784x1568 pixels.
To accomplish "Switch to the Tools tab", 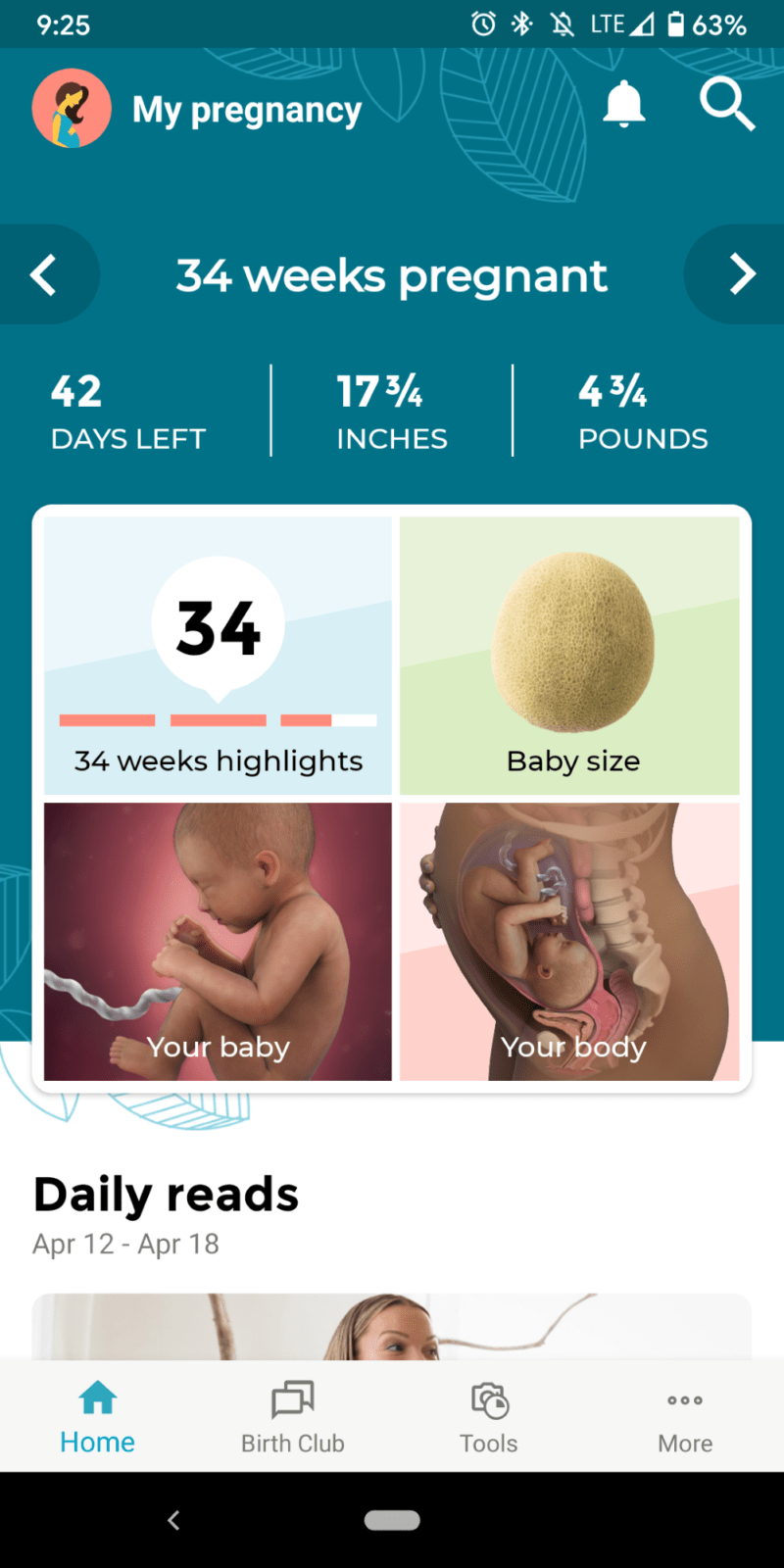I will click(x=489, y=1416).
